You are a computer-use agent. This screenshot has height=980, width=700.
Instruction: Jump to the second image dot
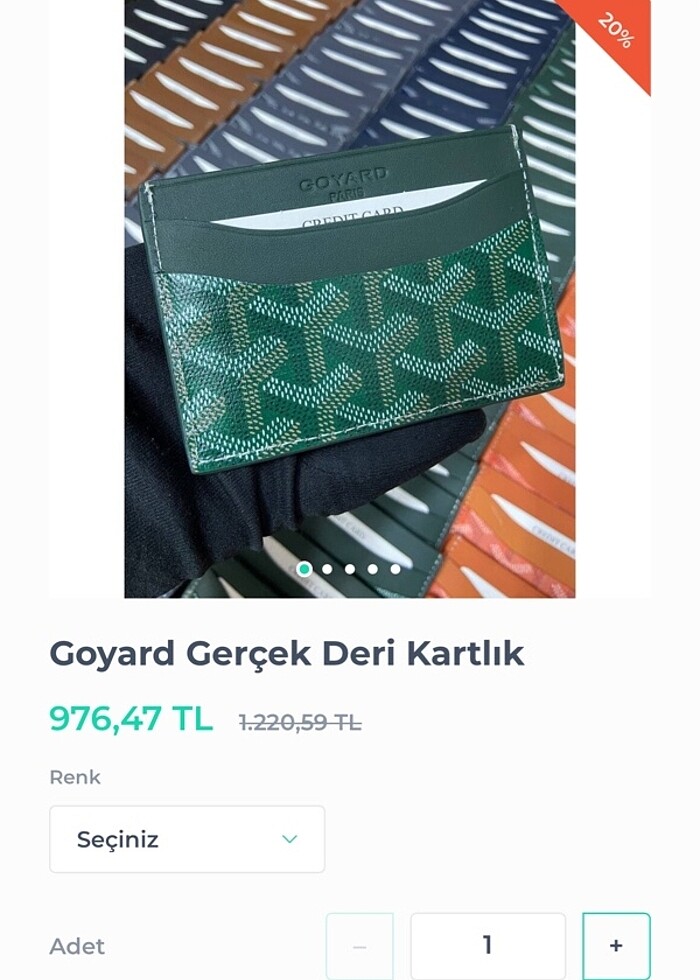point(327,569)
